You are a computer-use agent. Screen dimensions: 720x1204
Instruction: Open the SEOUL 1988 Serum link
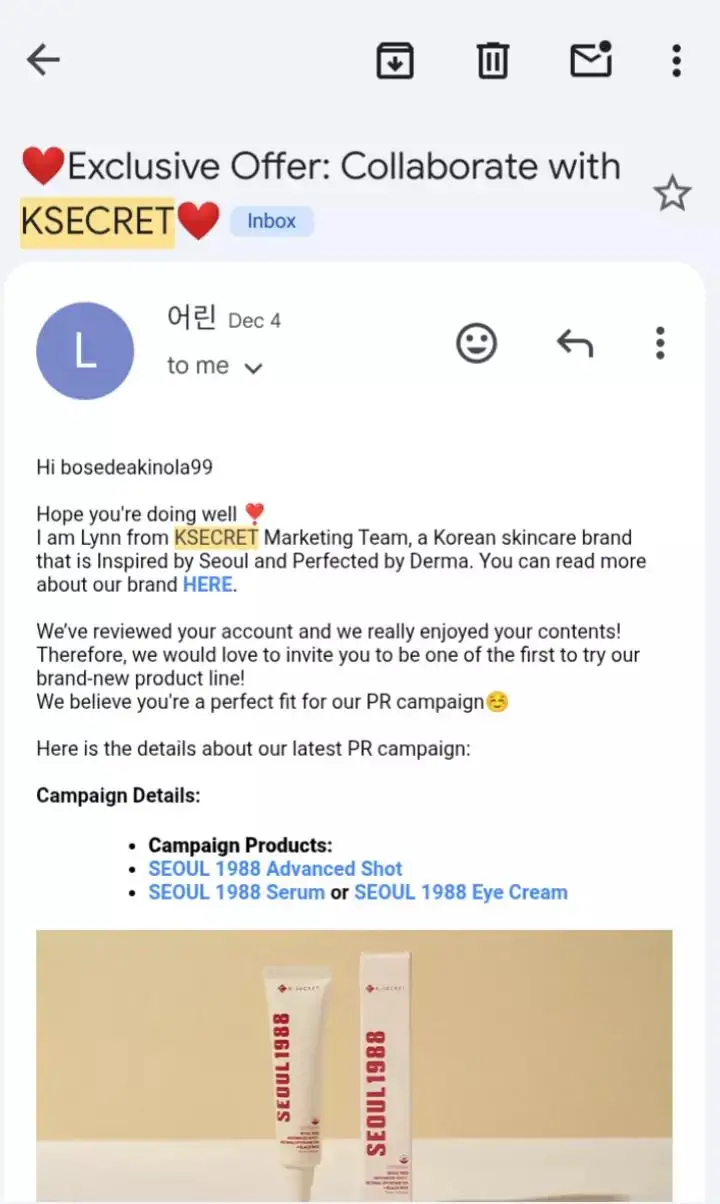coord(237,892)
